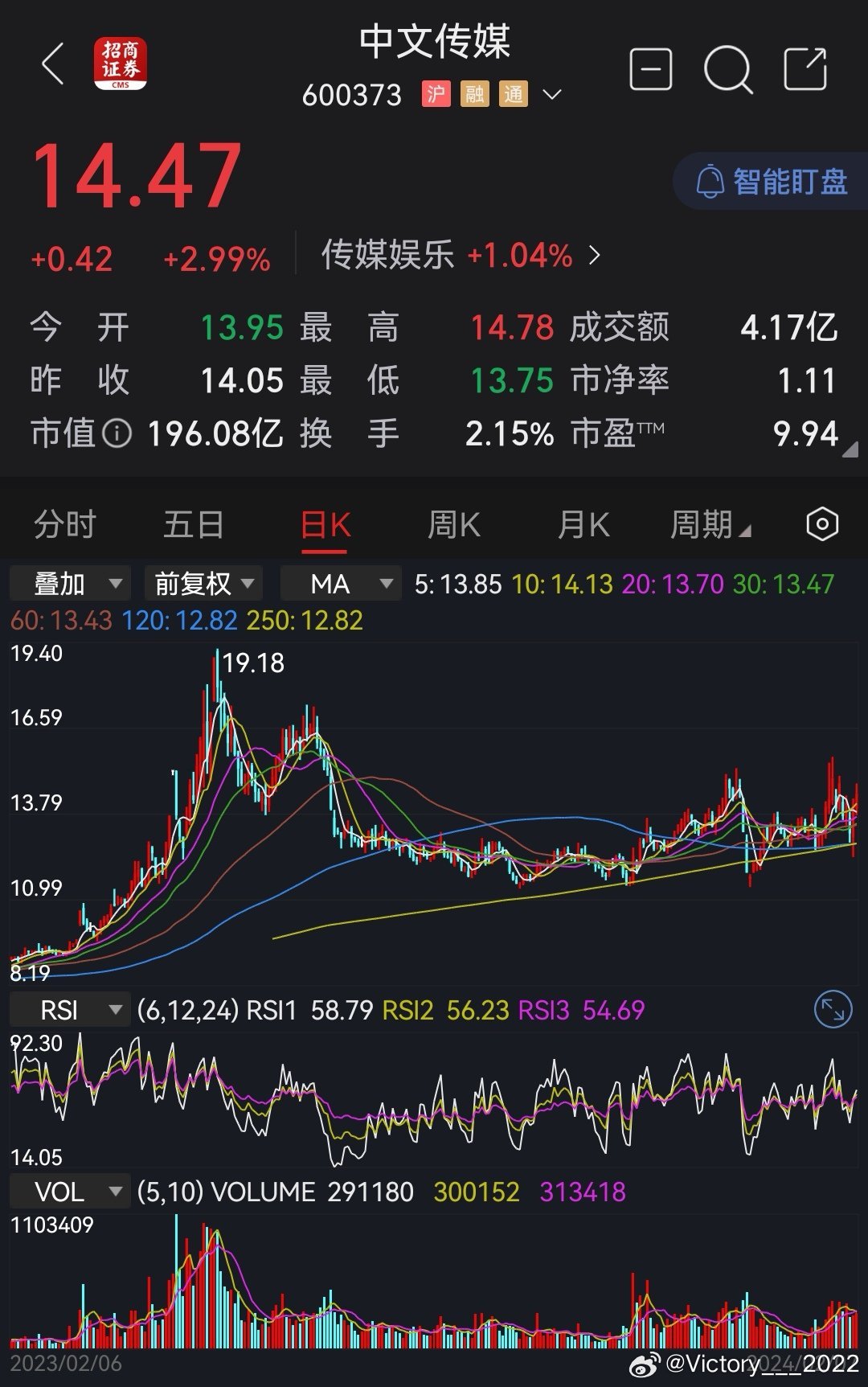Viewport: 868px width, 1387px height.
Task: Share this stock page
Action: pyautogui.click(x=805, y=69)
